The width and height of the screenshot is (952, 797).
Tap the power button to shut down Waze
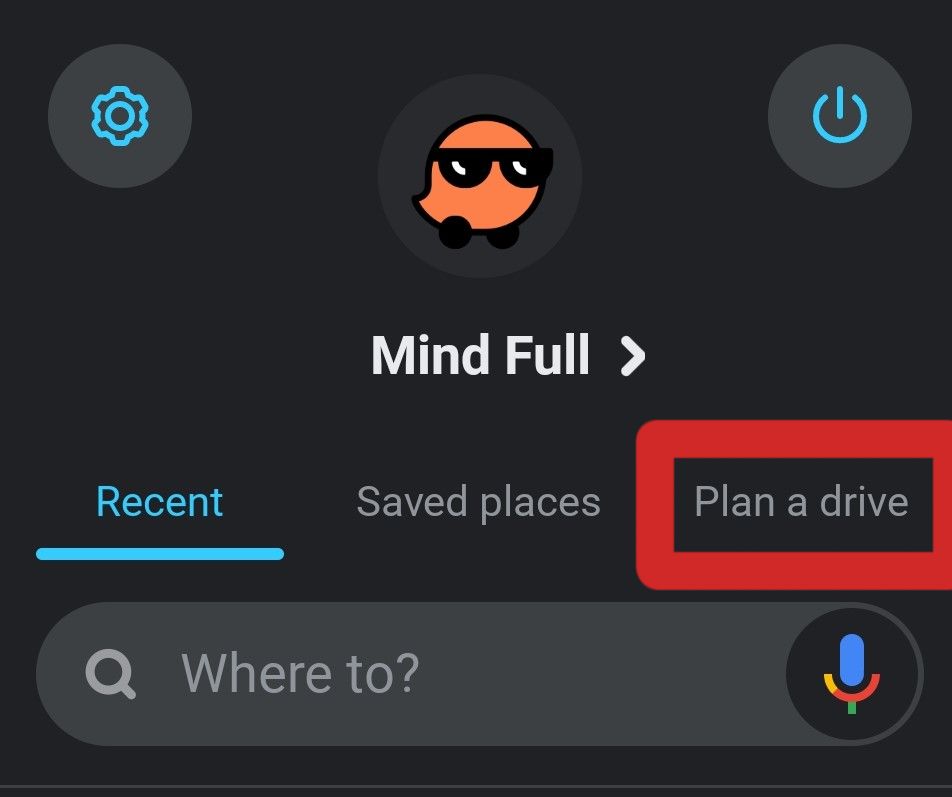pyautogui.click(x=840, y=115)
